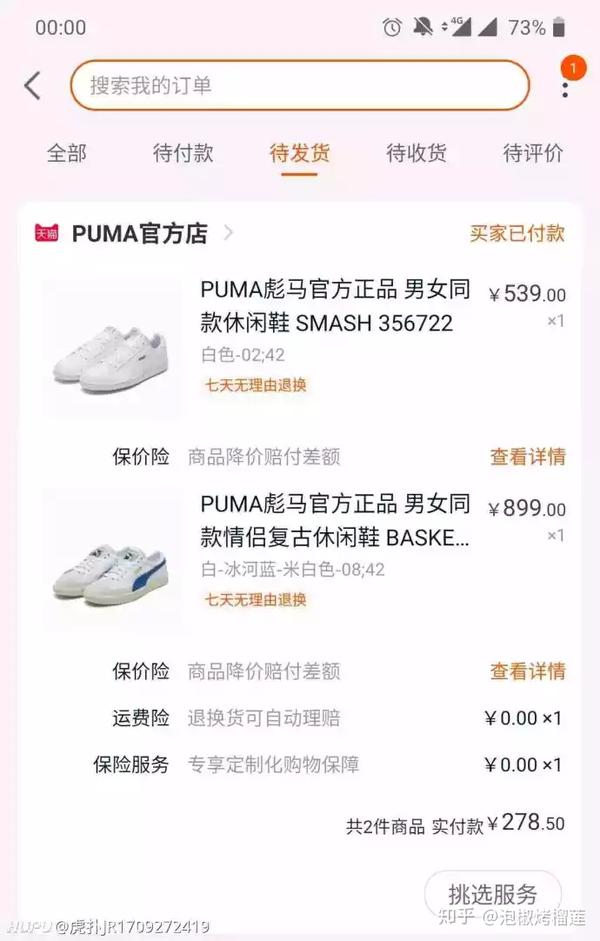Image resolution: width=600 pixels, height=941 pixels.
Task: Open the three-dot overflow menu
Action: pyautogui.click(x=565, y=86)
